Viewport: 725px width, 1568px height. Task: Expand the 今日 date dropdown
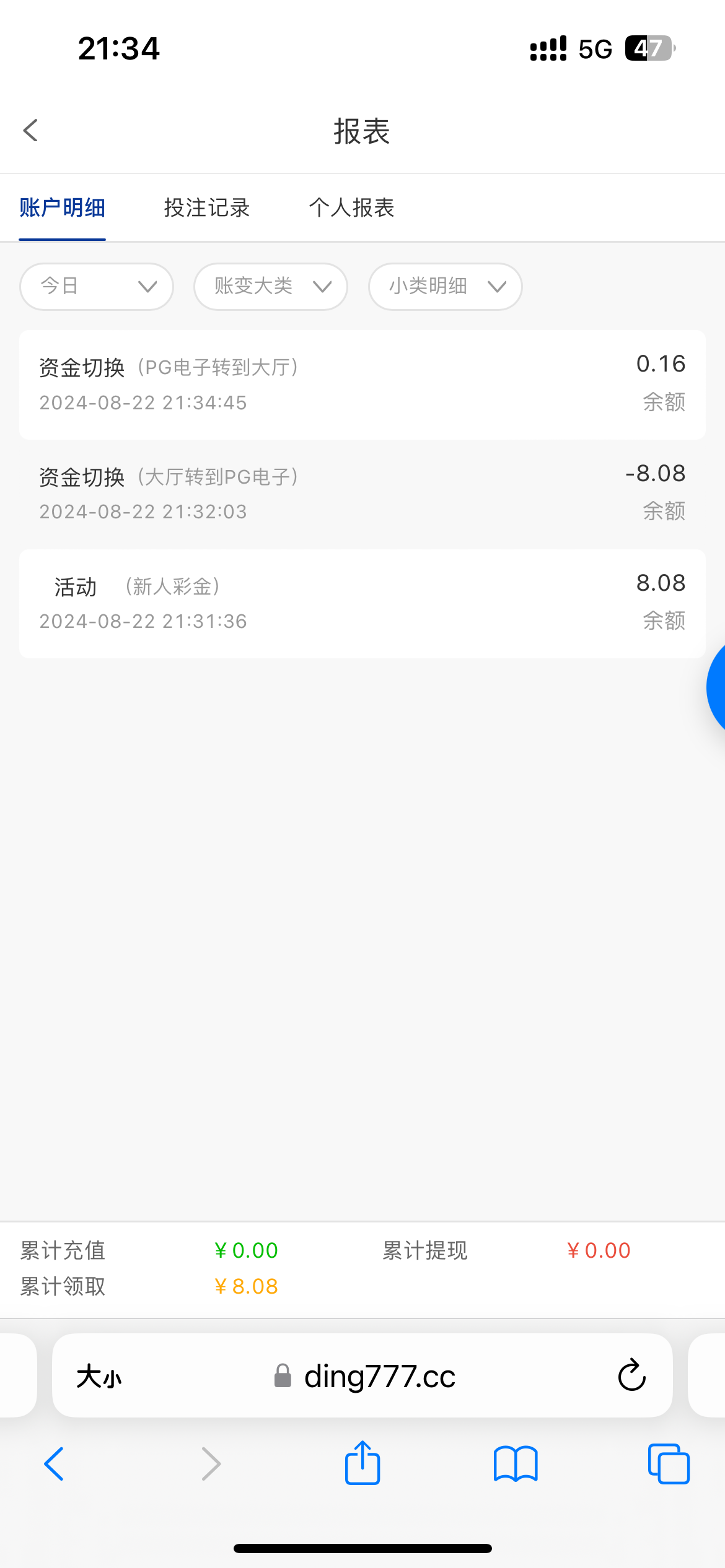point(97,286)
